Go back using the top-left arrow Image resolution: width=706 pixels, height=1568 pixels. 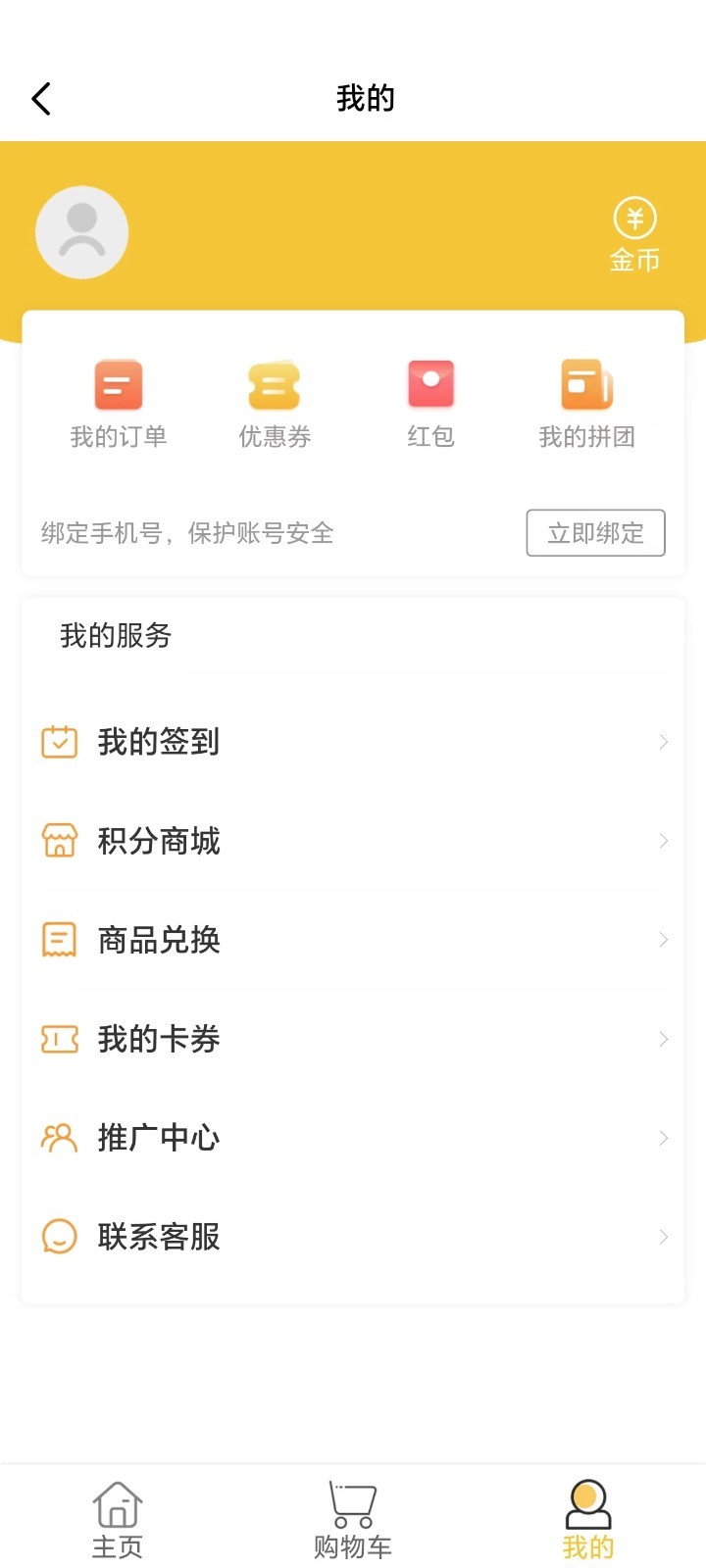(41, 98)
